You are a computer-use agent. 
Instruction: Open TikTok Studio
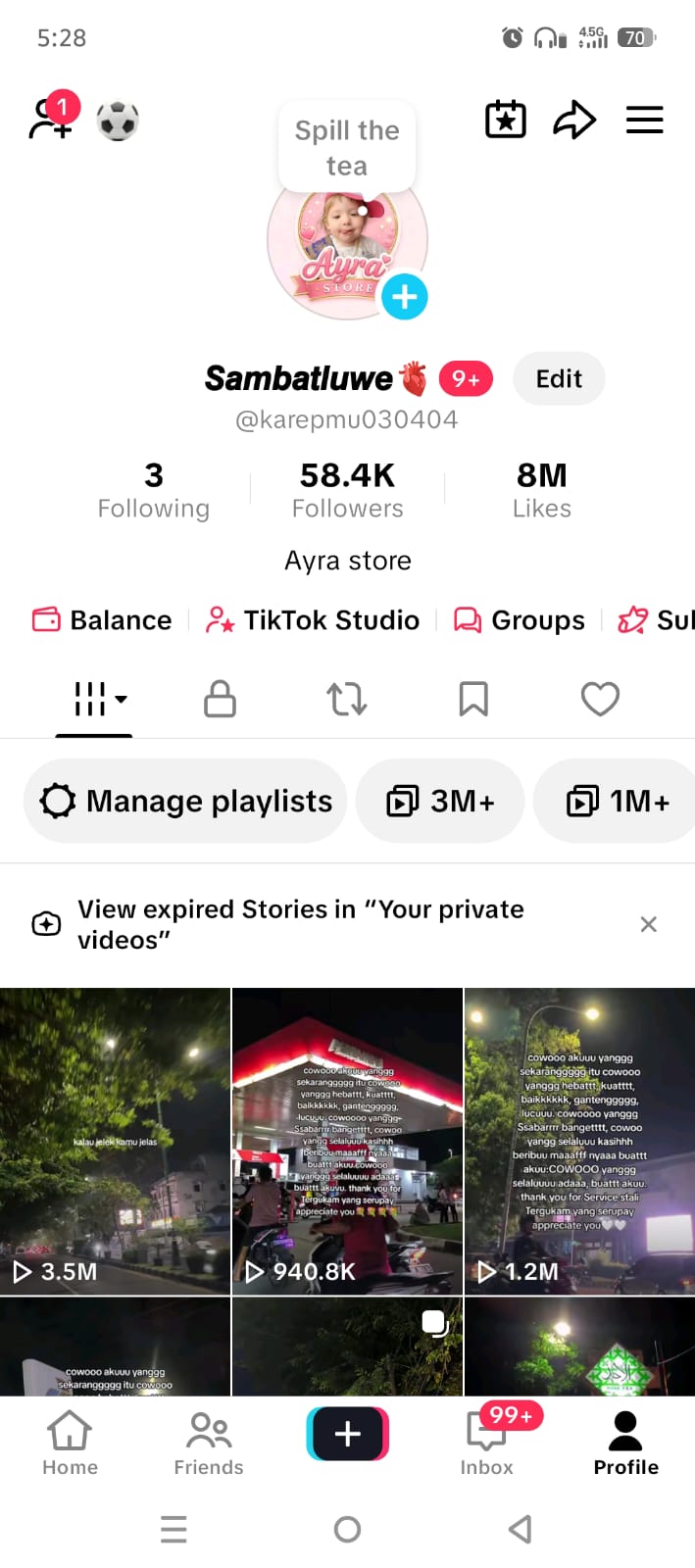tap(313, 620)
